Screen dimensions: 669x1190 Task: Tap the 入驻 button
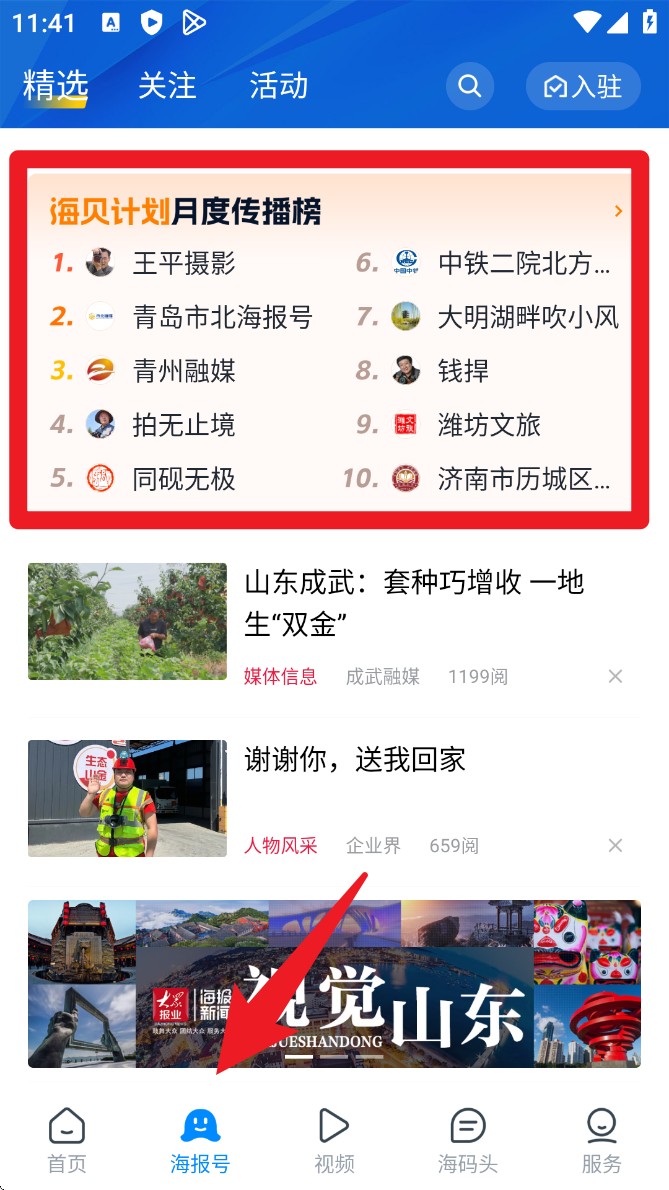[x=583, y=86]
